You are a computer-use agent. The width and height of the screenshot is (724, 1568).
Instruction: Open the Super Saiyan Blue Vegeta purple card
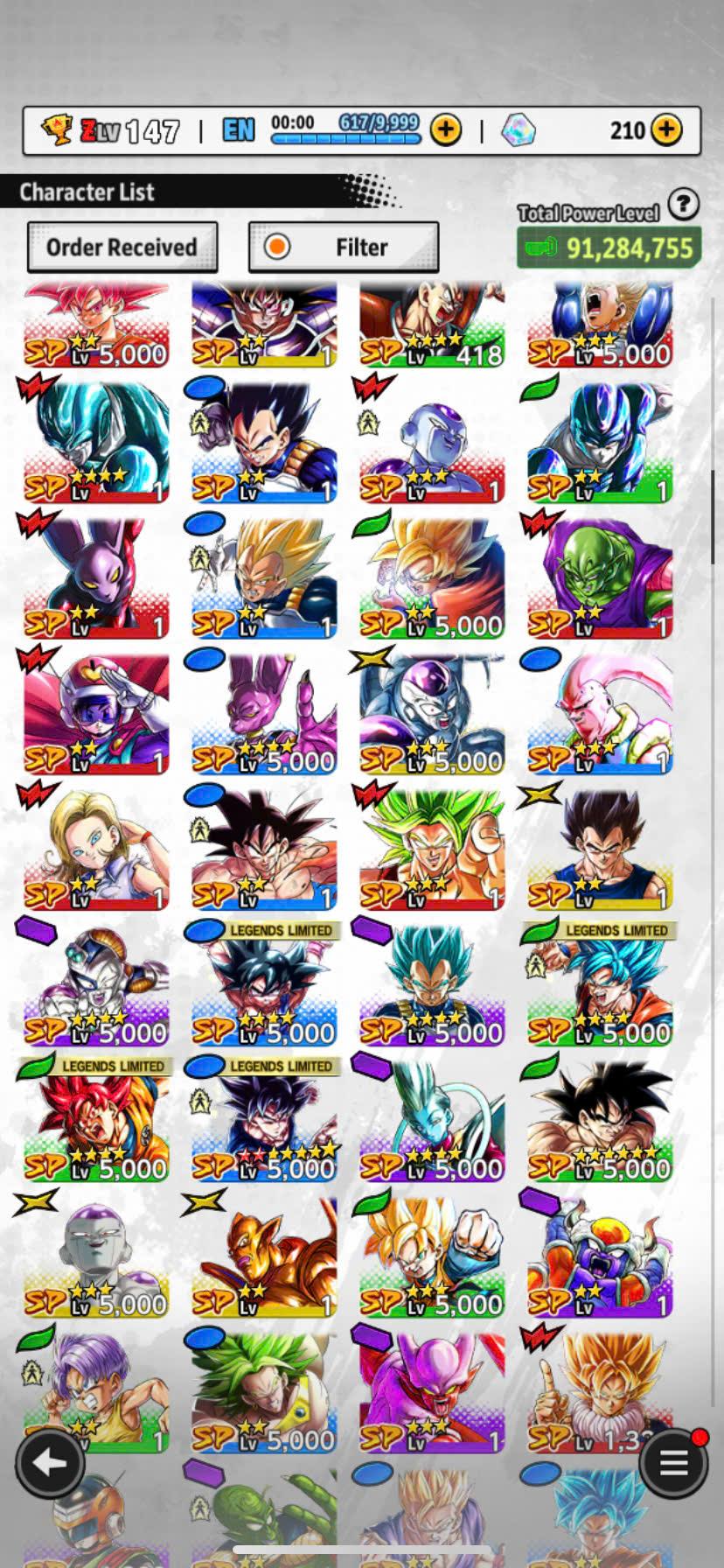[432, 985]
